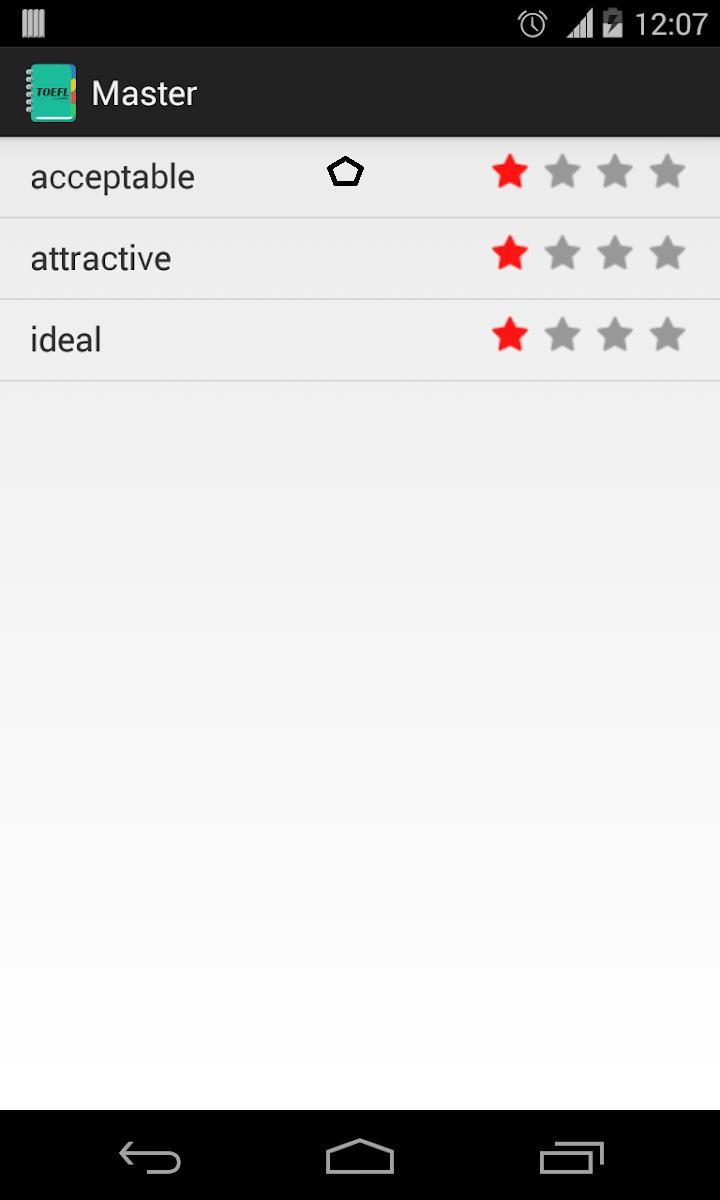Open the word entry for attractive
This screenshot has height=1200, width=720.
[x=101, y=258]
